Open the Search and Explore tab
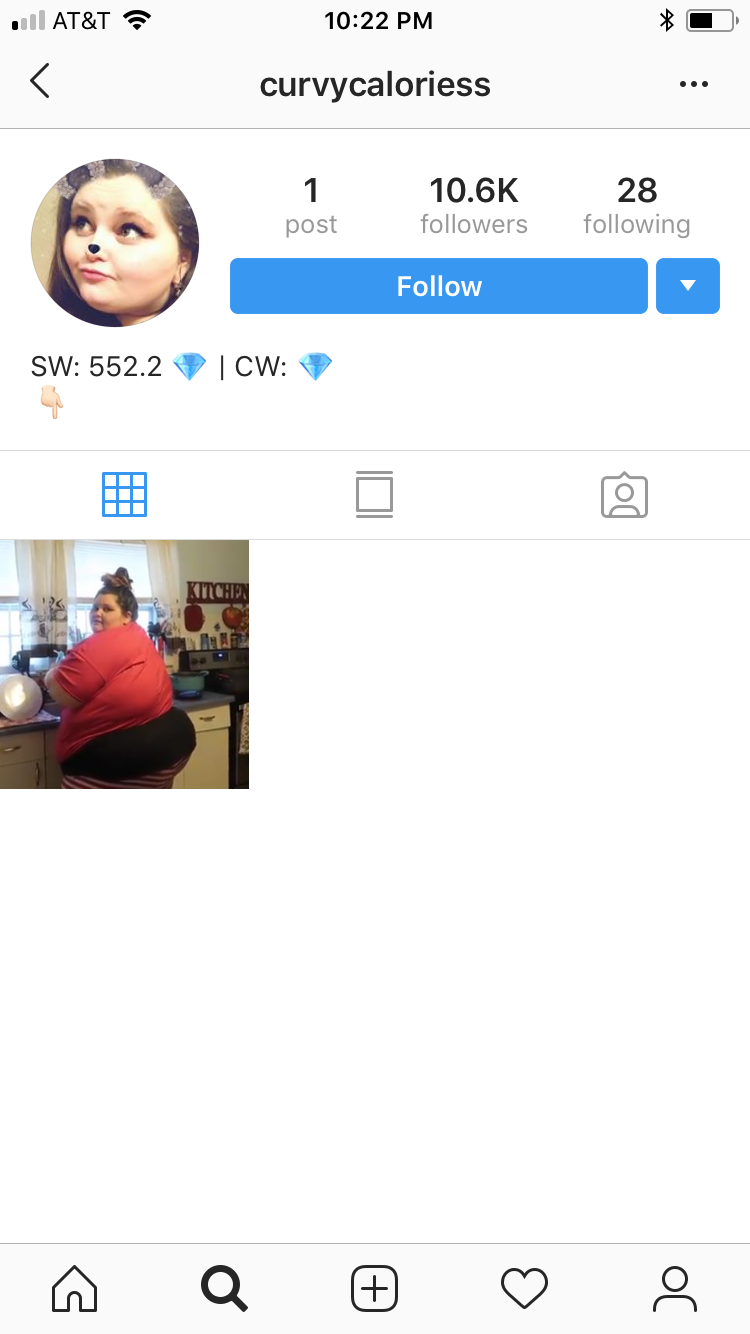Image resolution: width=750 pixels, height=1334 pixels. pyautogui.click(x=224, y=1288)
